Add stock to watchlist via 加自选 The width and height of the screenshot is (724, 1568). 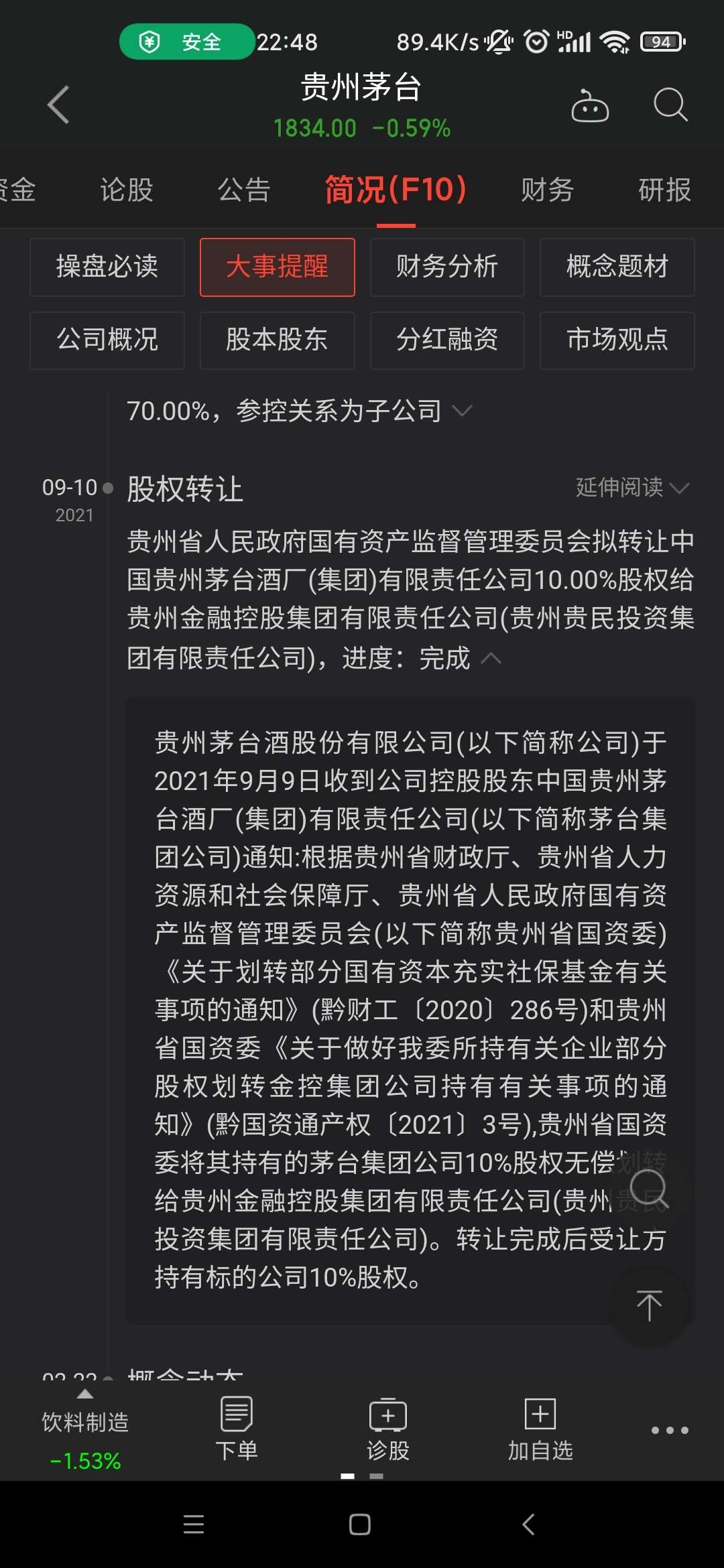pyautogui.click(x=540, y=1429)
